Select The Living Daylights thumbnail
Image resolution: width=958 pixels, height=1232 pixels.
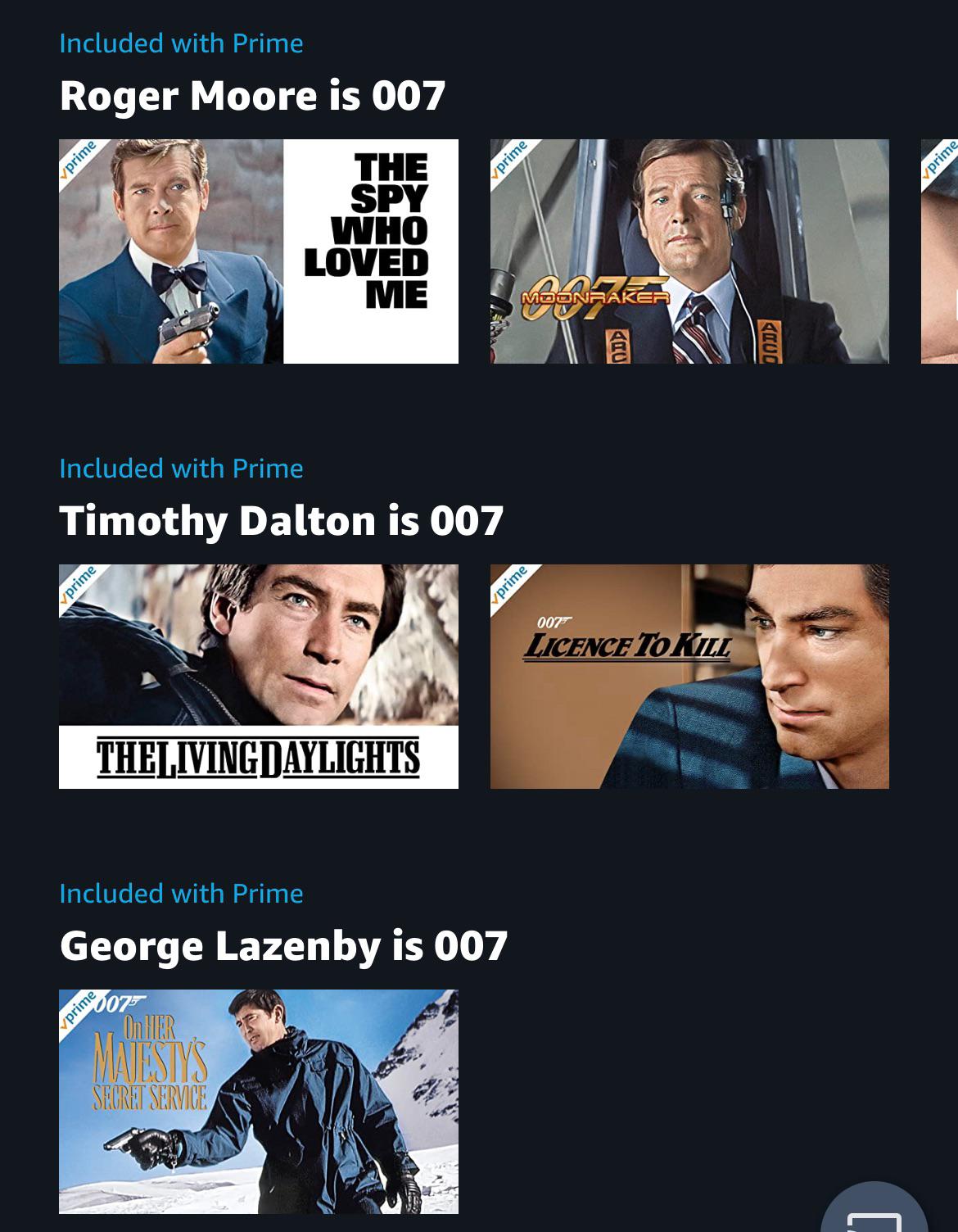[x=259, y=676]
